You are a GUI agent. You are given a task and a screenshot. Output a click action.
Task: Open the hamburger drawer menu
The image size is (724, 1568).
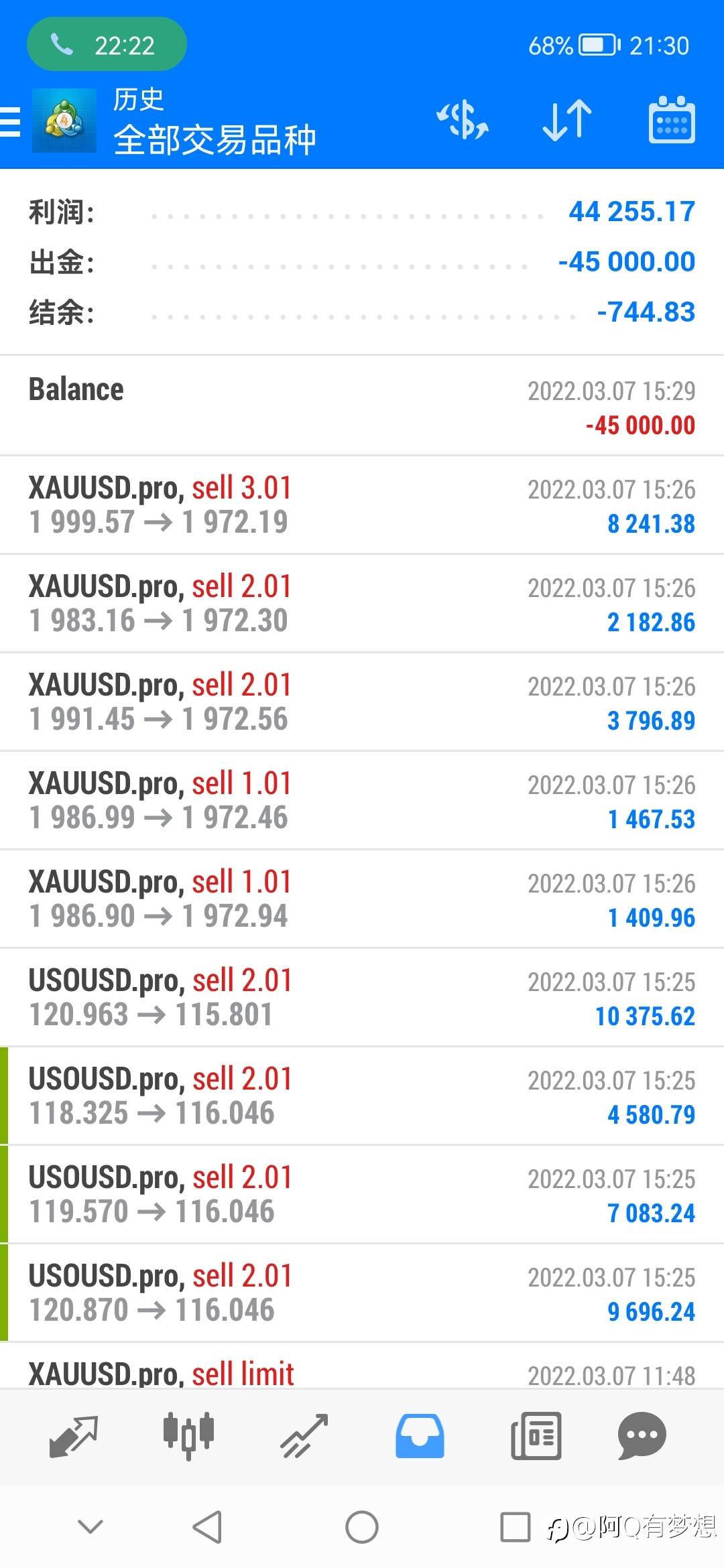(x=9, y=121)
